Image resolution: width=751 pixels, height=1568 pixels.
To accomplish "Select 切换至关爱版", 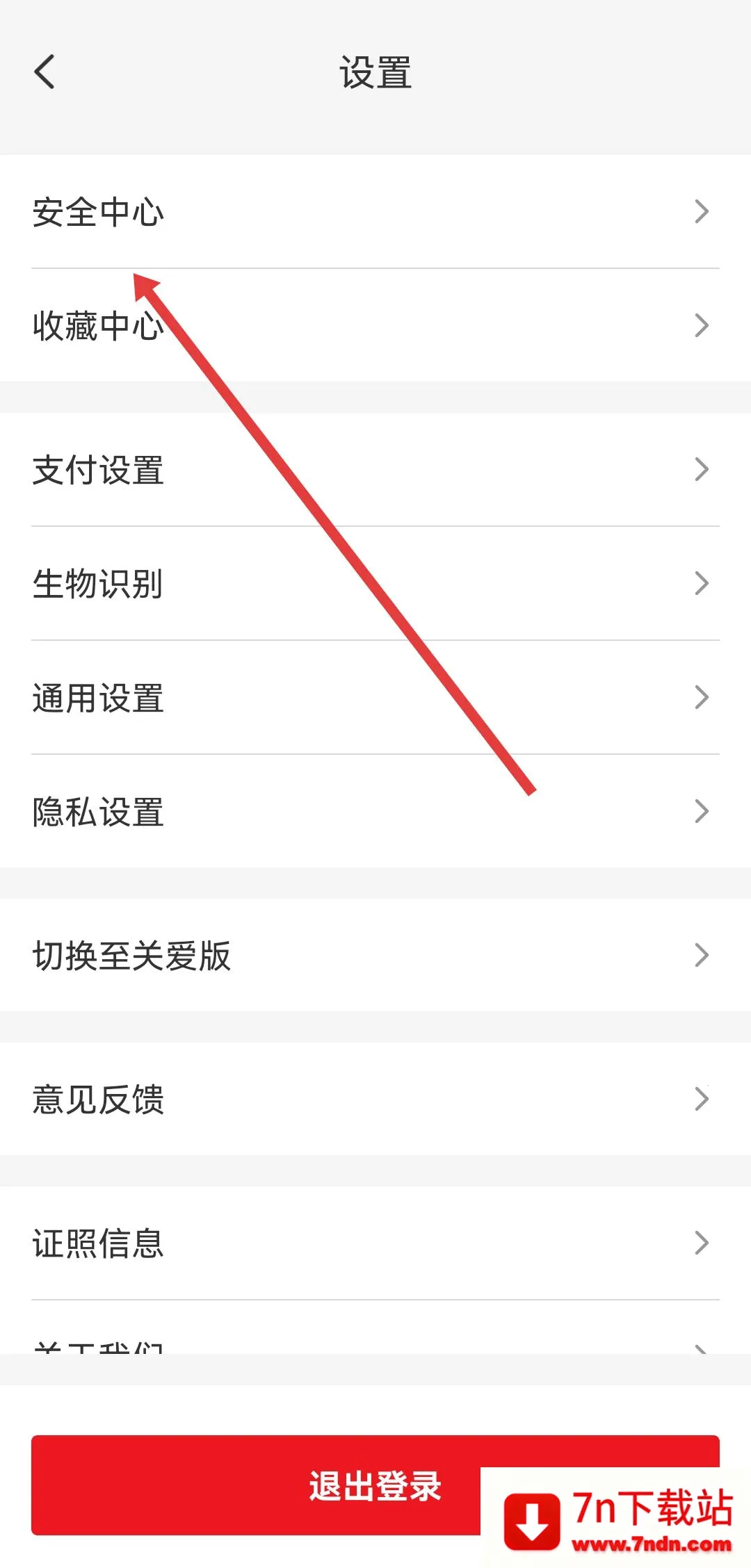I will click(x=375, y=955).
